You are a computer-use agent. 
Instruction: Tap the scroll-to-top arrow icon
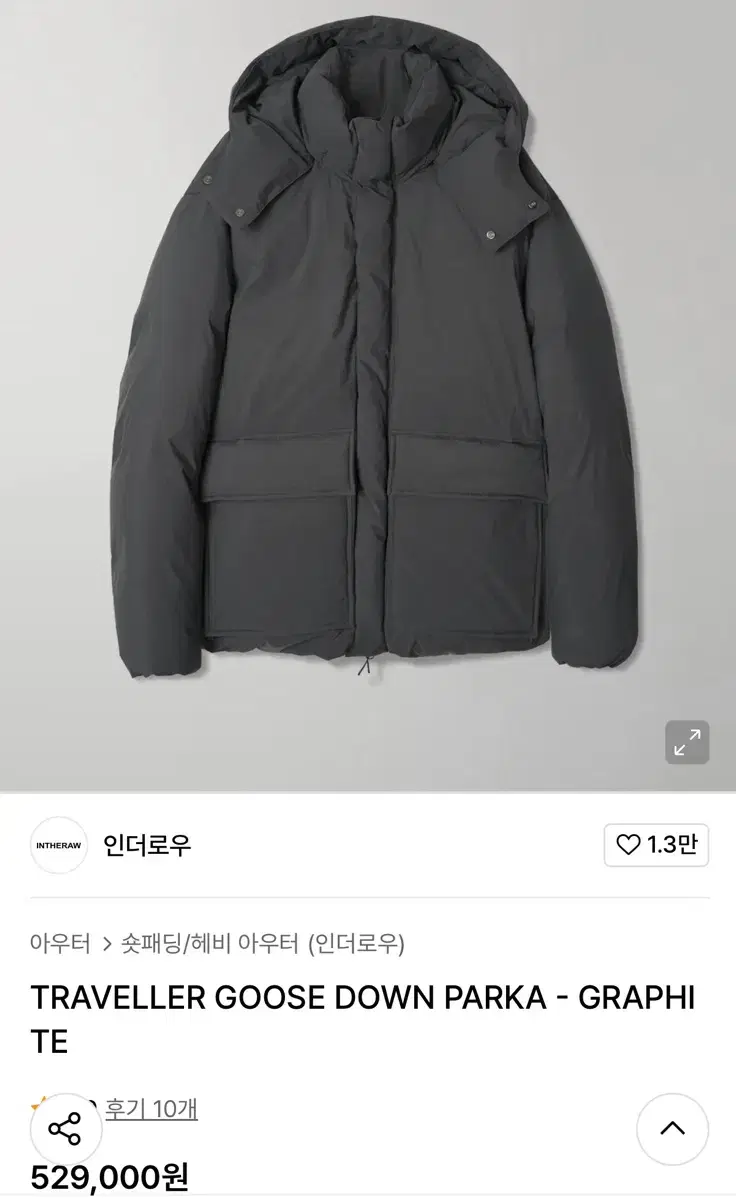point(671,1129)
